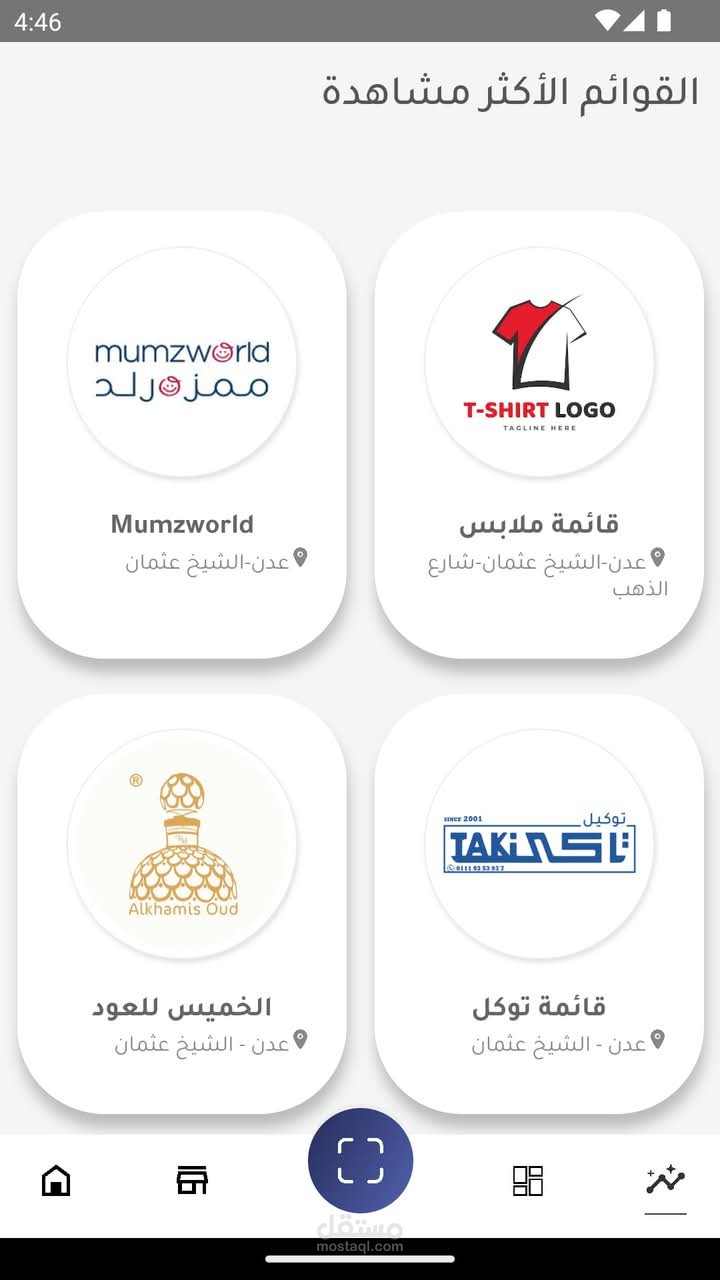
Task: Open the قائمة توكل card
Action: coord(539,905)
